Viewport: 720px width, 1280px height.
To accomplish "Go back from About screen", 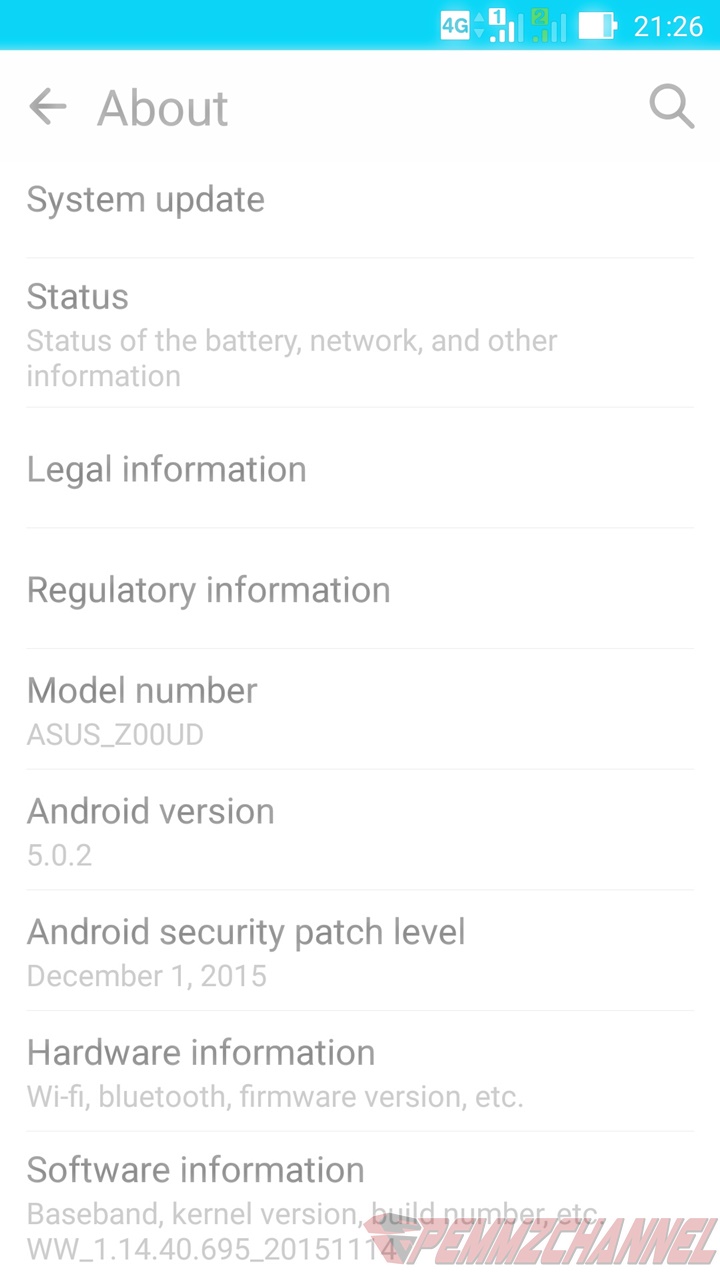I will [x=47, y=107].
